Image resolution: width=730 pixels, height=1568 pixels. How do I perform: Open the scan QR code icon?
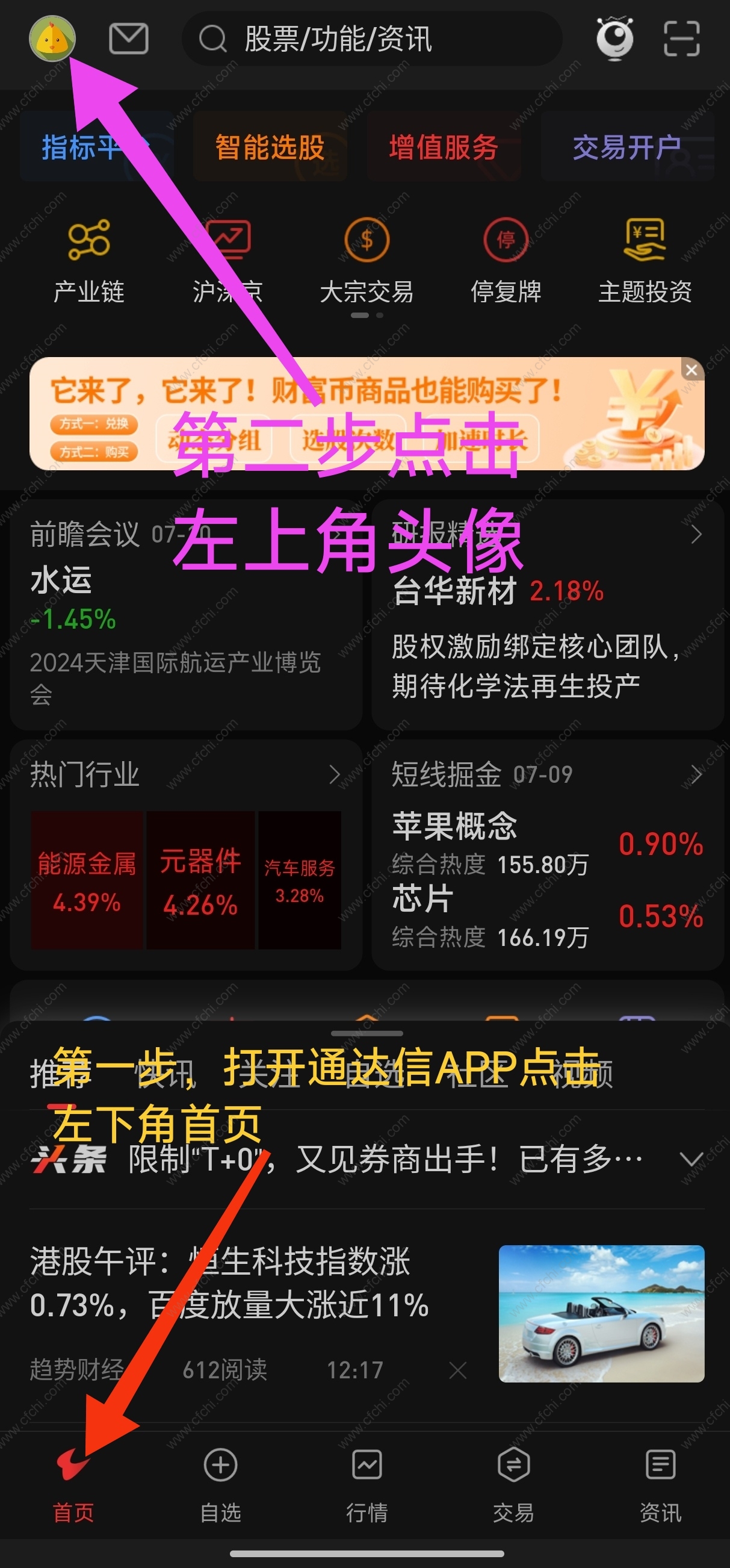pos(681,39)
